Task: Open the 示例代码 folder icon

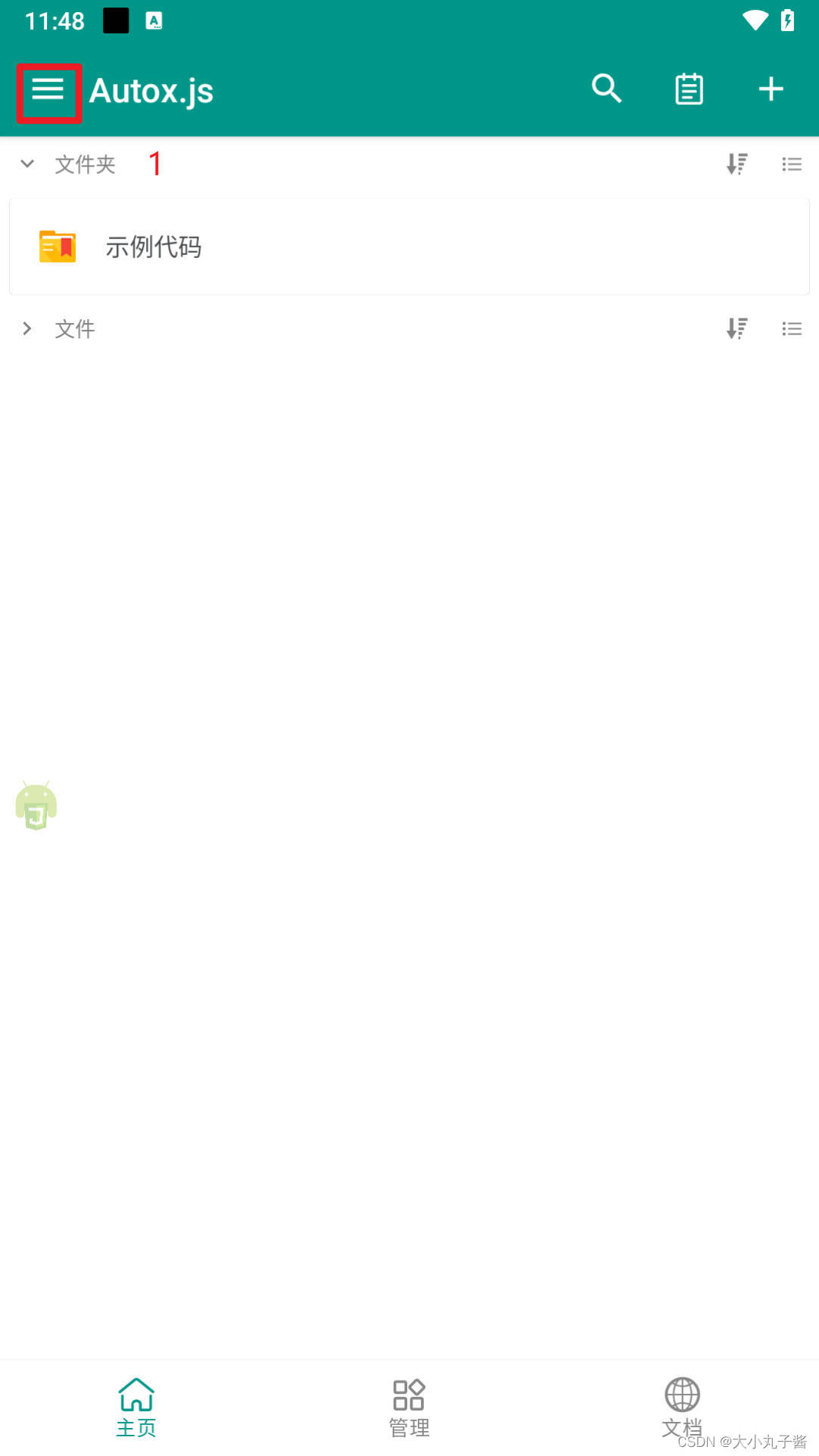Action: point(57,245)
